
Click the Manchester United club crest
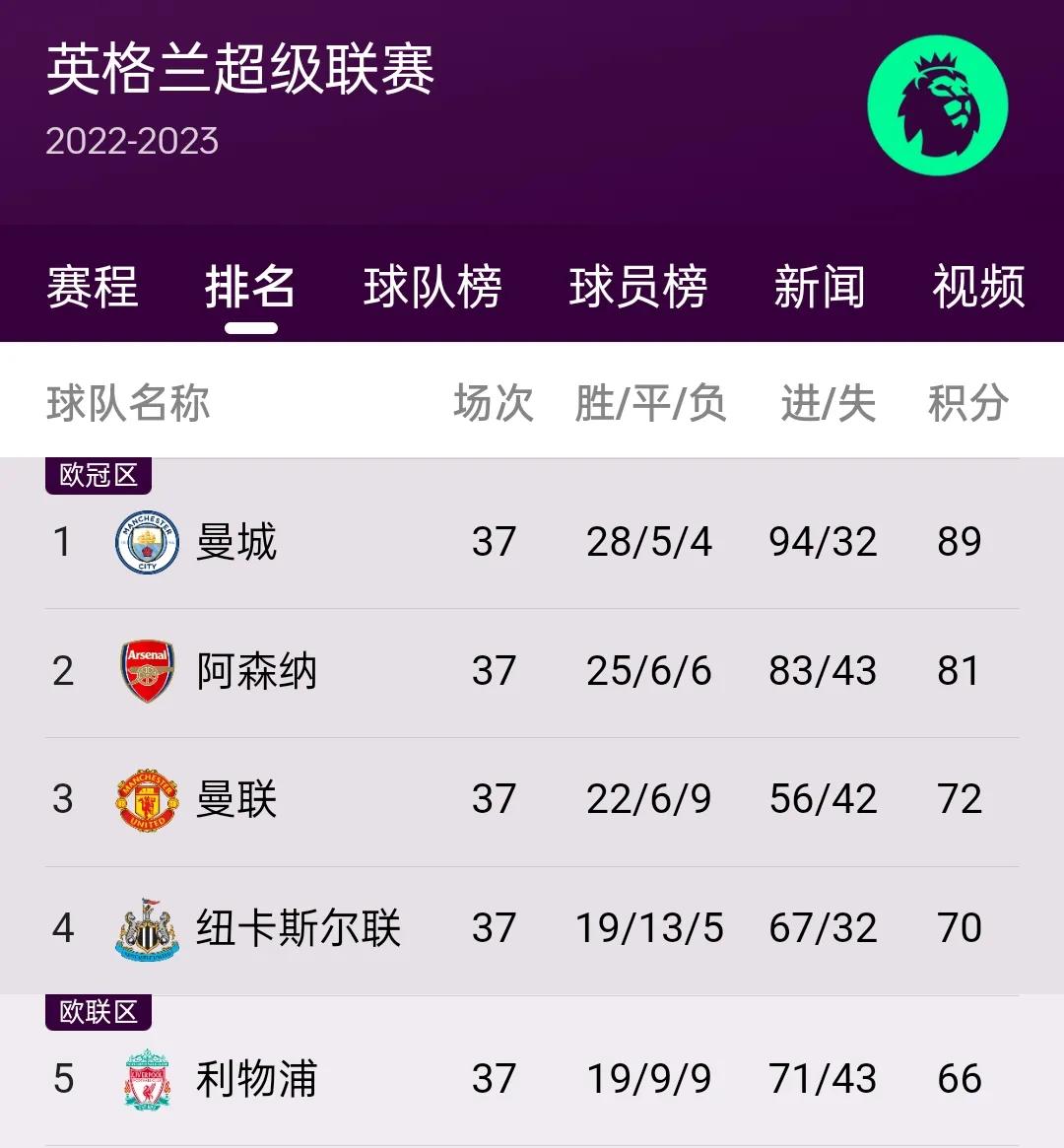pos(146,798)
